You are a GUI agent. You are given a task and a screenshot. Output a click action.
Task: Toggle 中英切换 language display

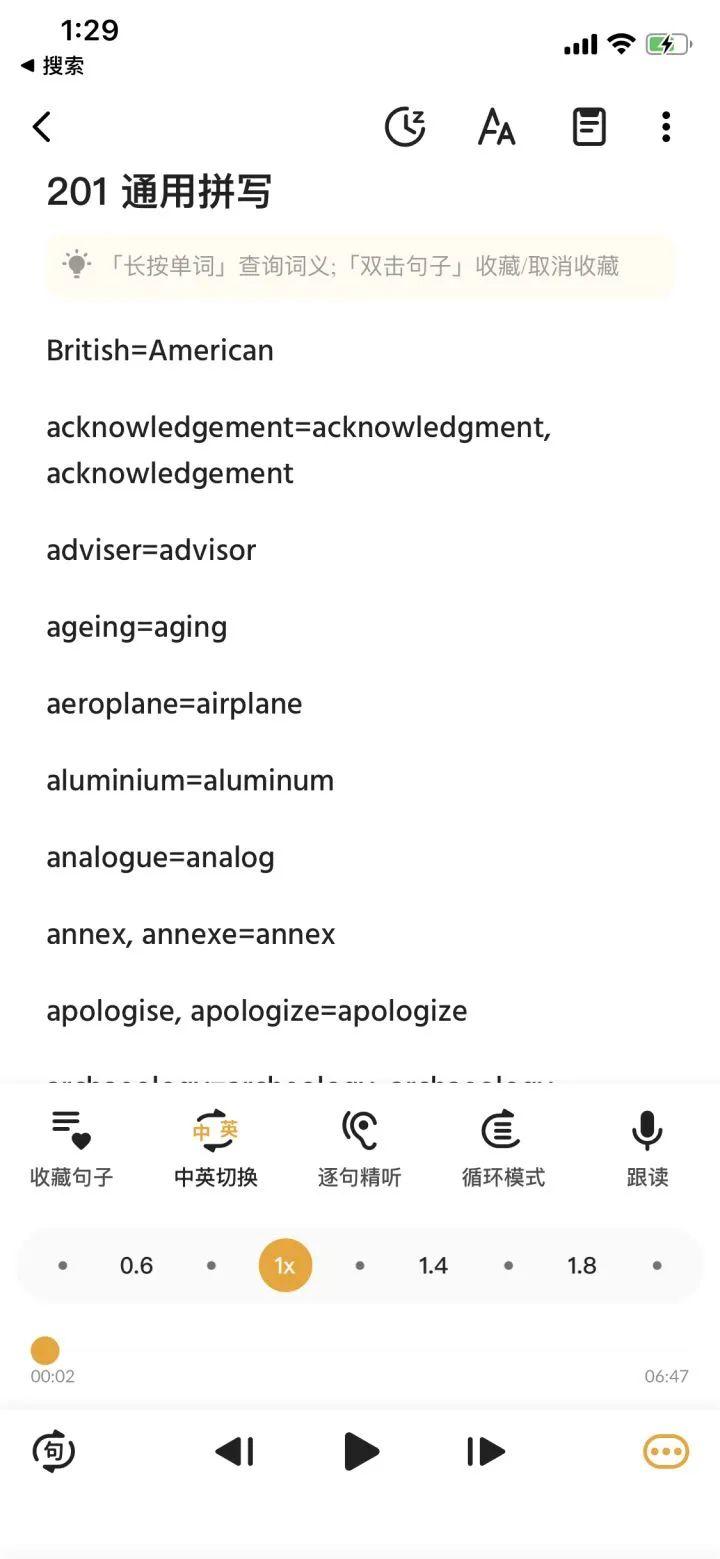215,1148
